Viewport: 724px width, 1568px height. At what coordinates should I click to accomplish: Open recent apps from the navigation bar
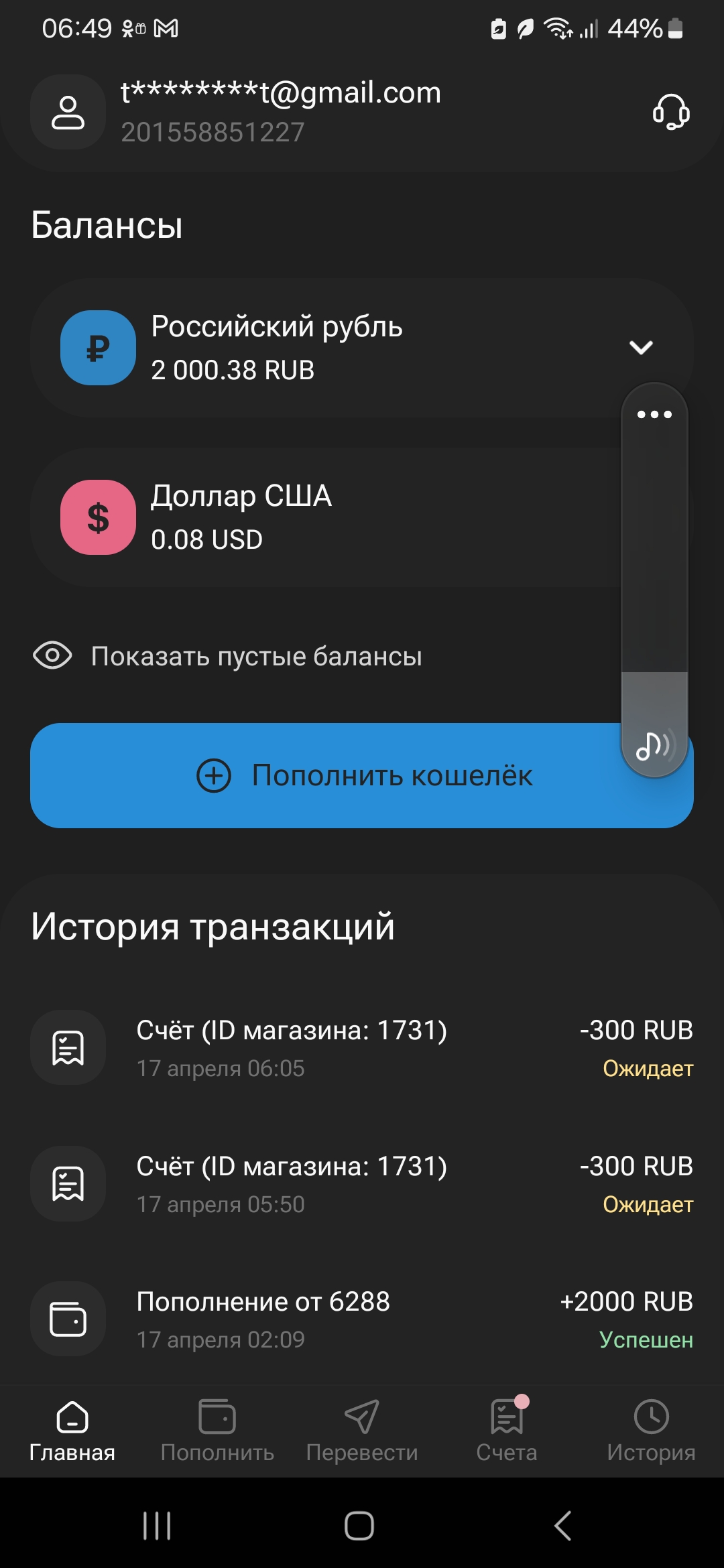(157, 1526)
